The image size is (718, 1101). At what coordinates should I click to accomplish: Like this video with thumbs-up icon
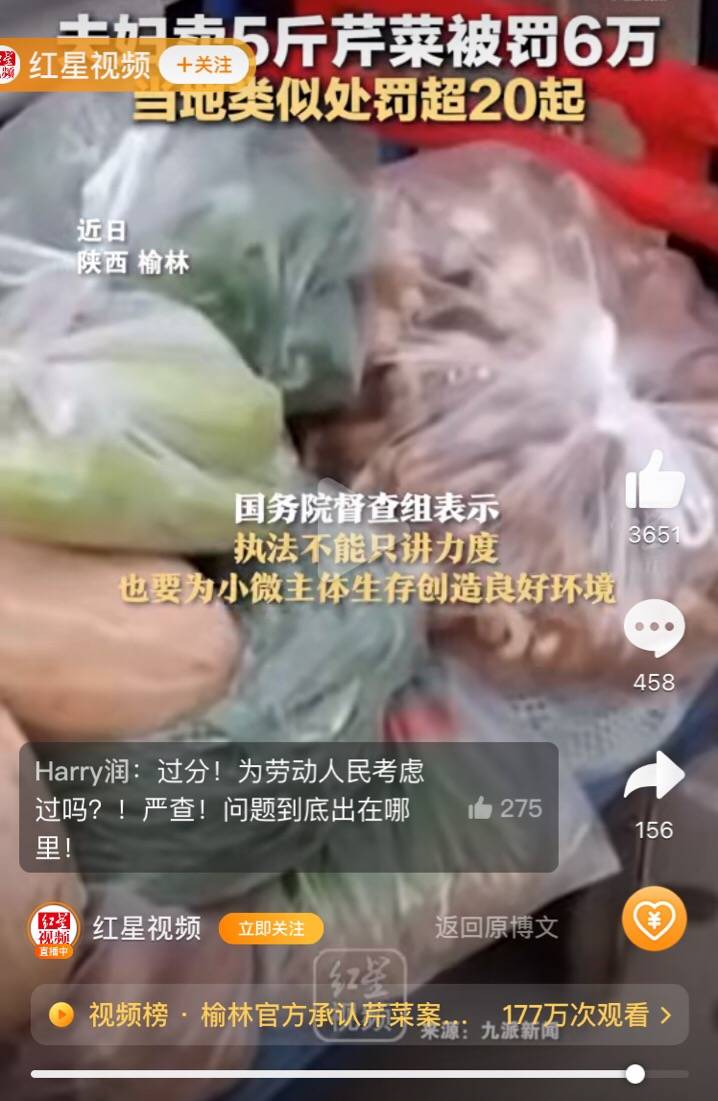tap(654, 482)
